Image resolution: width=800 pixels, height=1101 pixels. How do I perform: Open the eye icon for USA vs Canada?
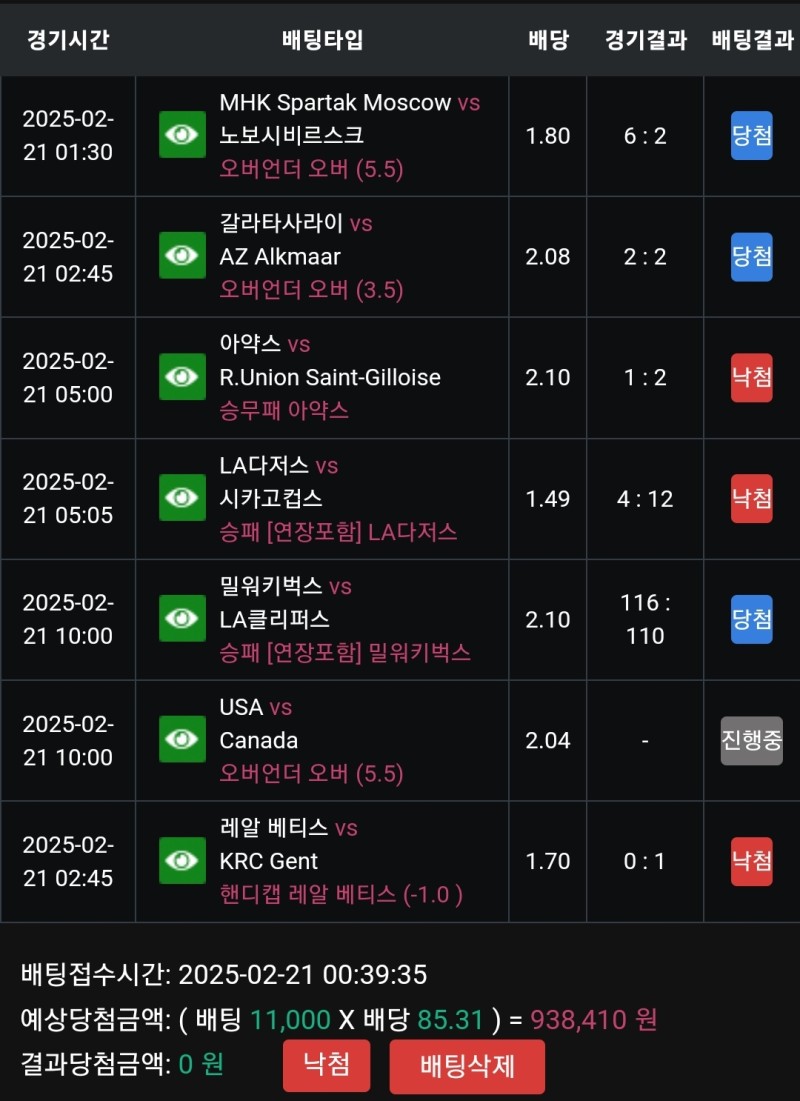(x=182, y=740)
